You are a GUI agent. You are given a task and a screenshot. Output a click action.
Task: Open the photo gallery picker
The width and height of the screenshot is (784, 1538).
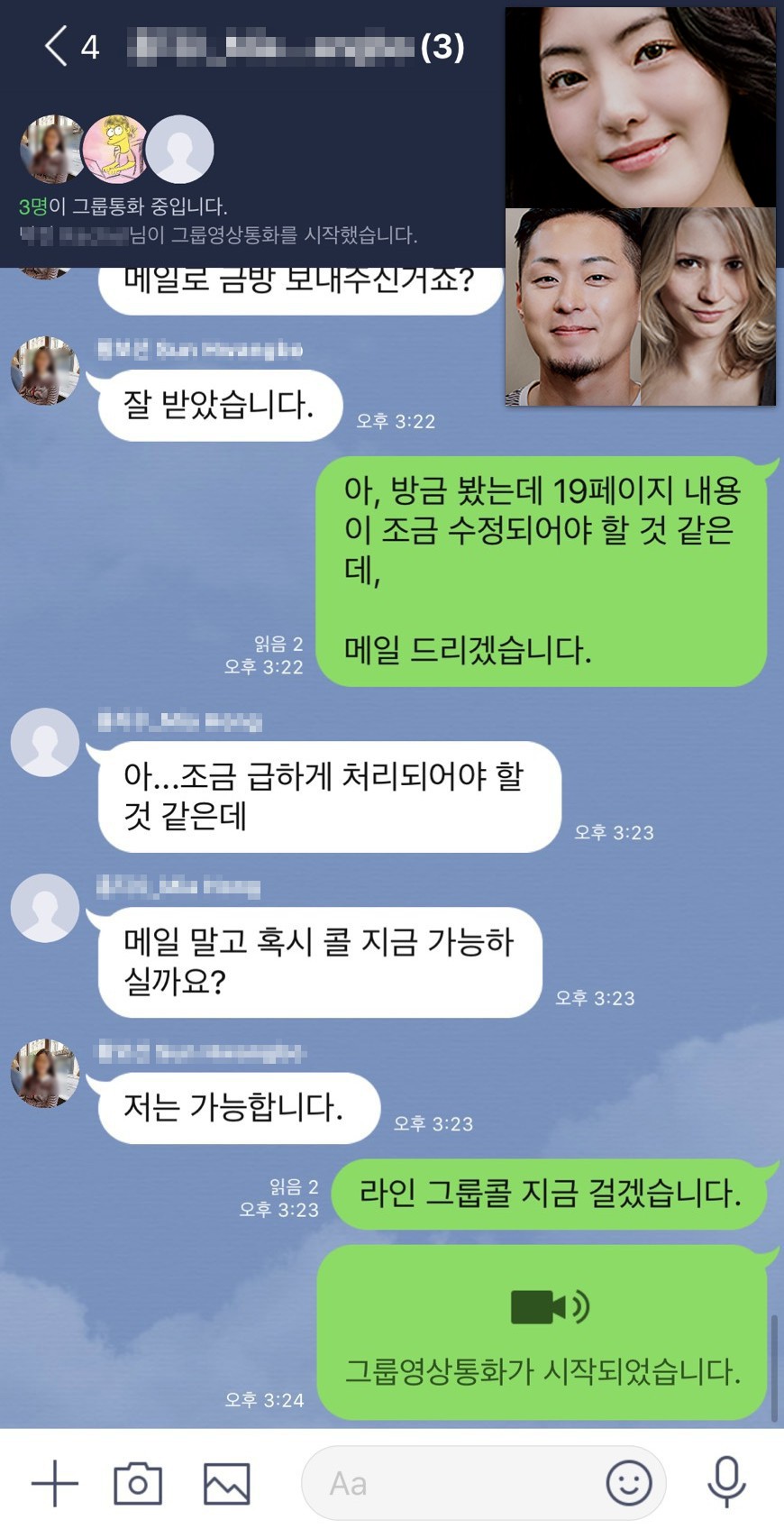pyautogui.click(x=226, y=1483)
